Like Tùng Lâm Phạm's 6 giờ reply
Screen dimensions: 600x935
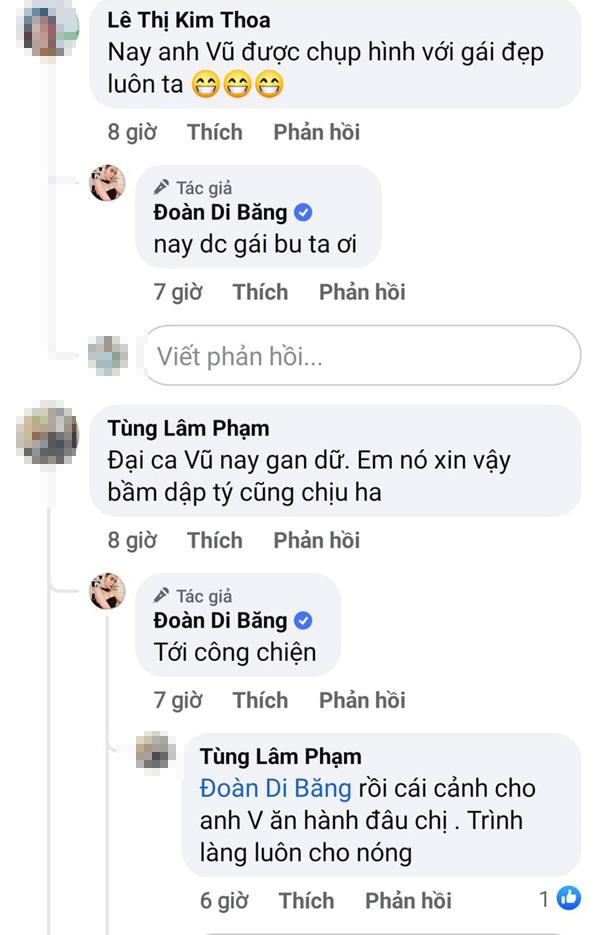[x=306, y=900]
